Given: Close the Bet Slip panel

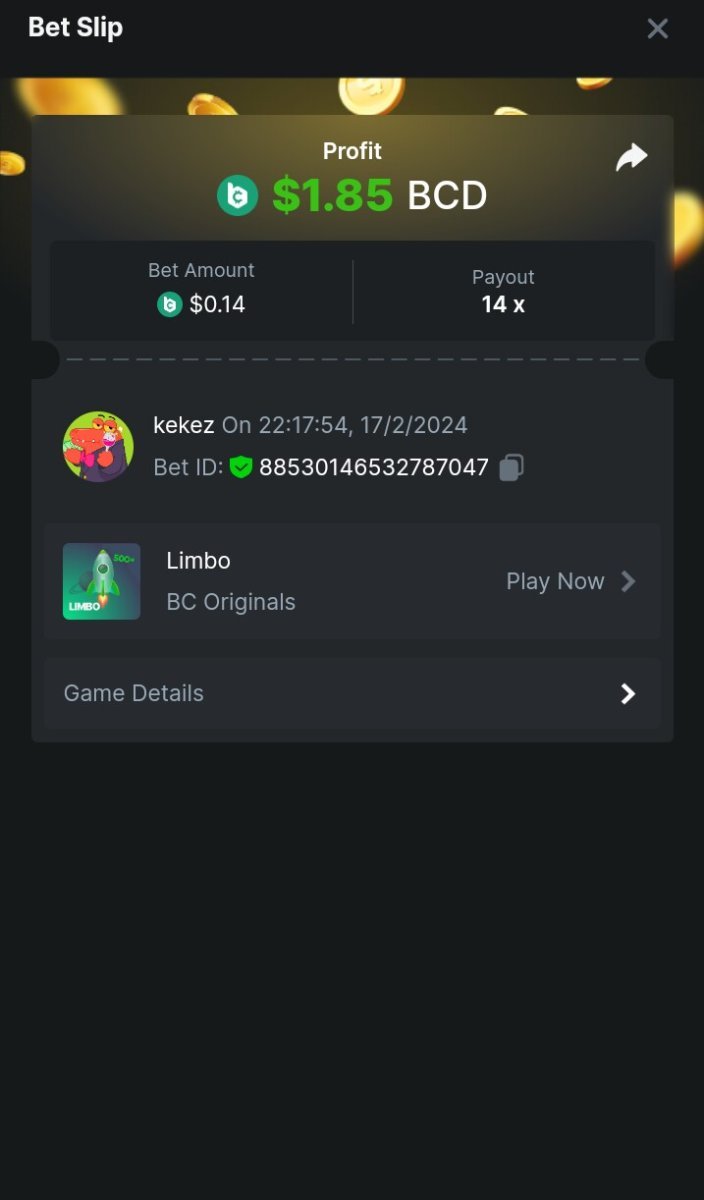Looking at the screenshot, I should pos(657,29).
